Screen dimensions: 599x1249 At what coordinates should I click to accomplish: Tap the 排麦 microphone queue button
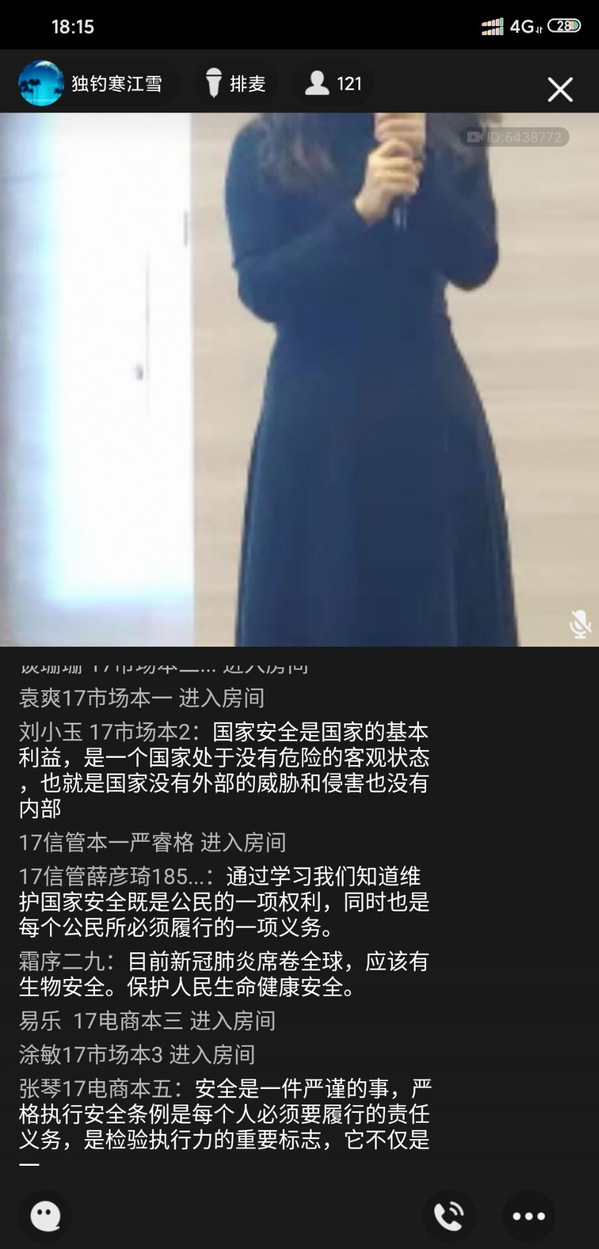click(x=236, y=84)
